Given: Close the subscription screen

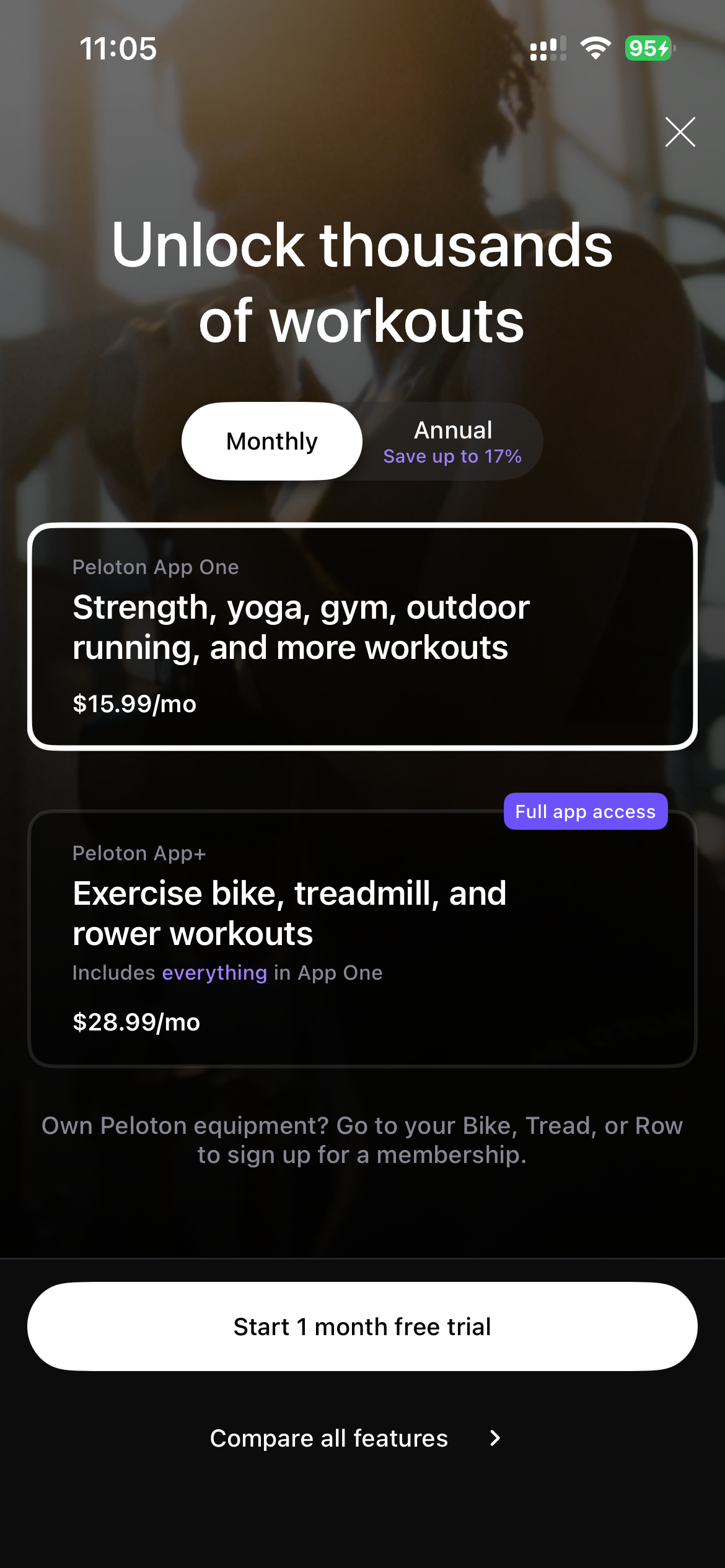Looking at the screenshot, I should pos(680,132).
